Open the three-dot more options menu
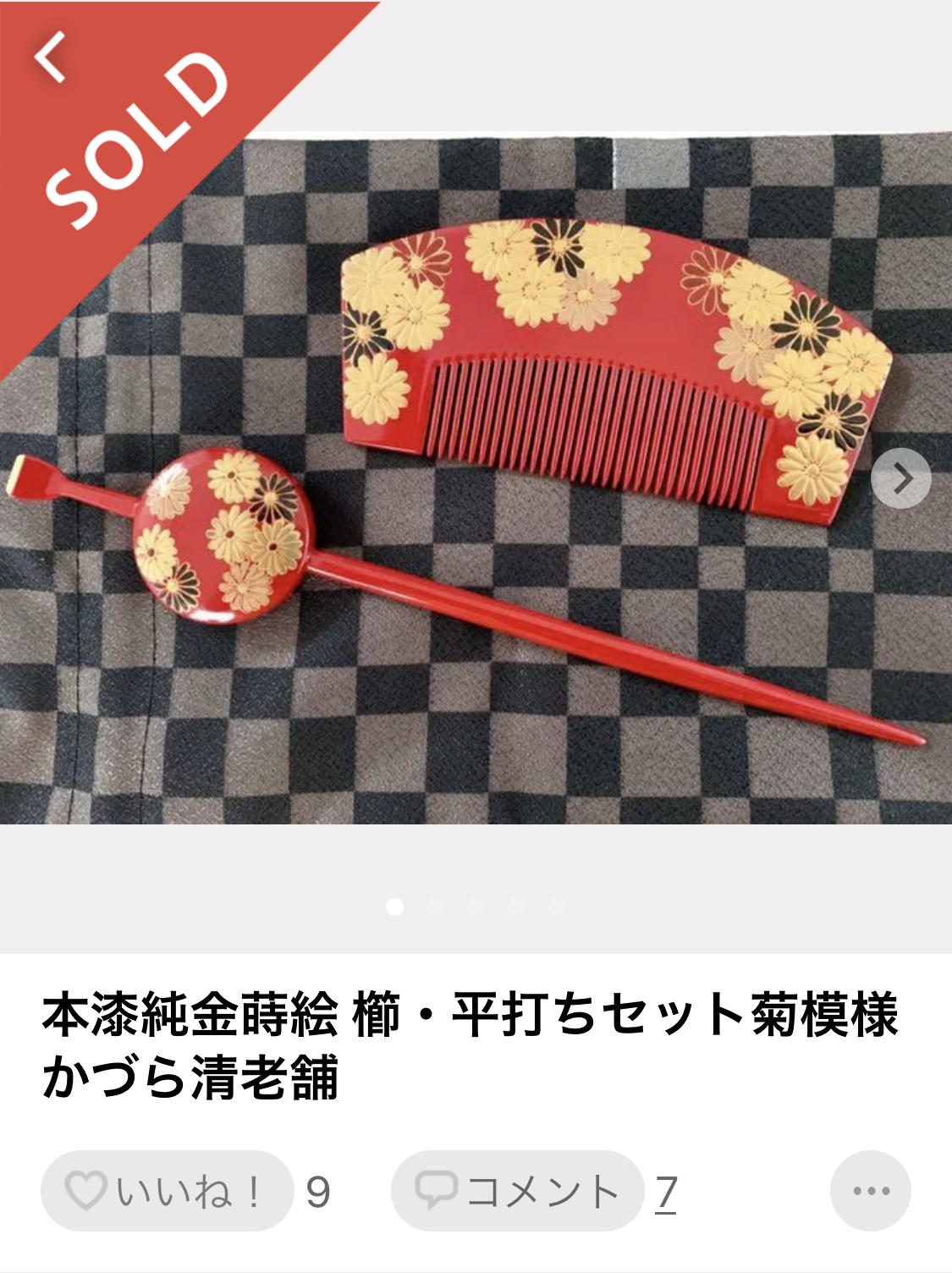 [x=870, y=1191]
